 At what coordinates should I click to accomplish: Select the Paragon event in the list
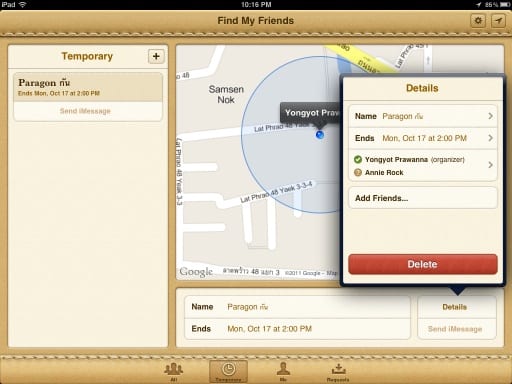coord(88,87)
